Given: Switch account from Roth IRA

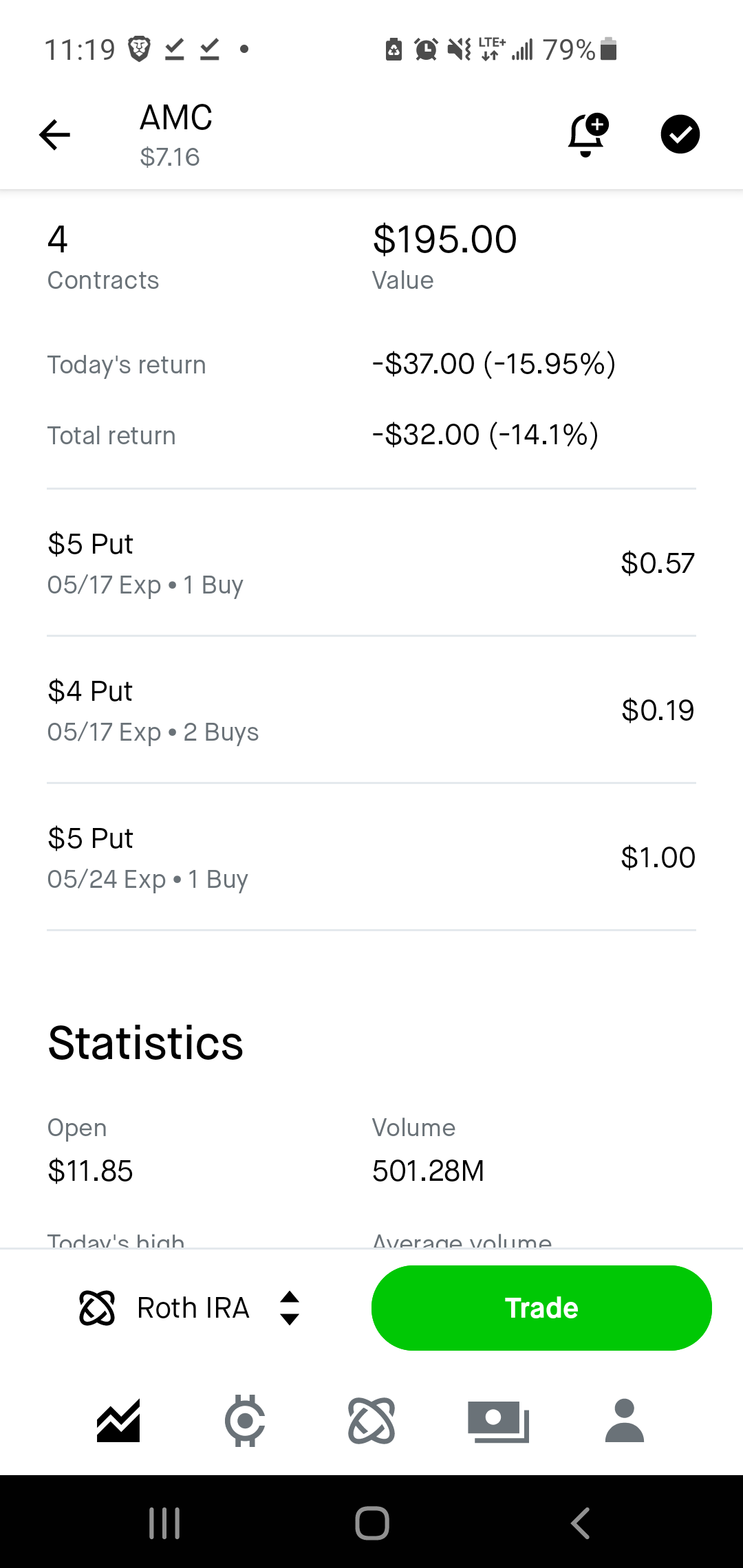Looking at the screenshot, I should point(191,1308).
